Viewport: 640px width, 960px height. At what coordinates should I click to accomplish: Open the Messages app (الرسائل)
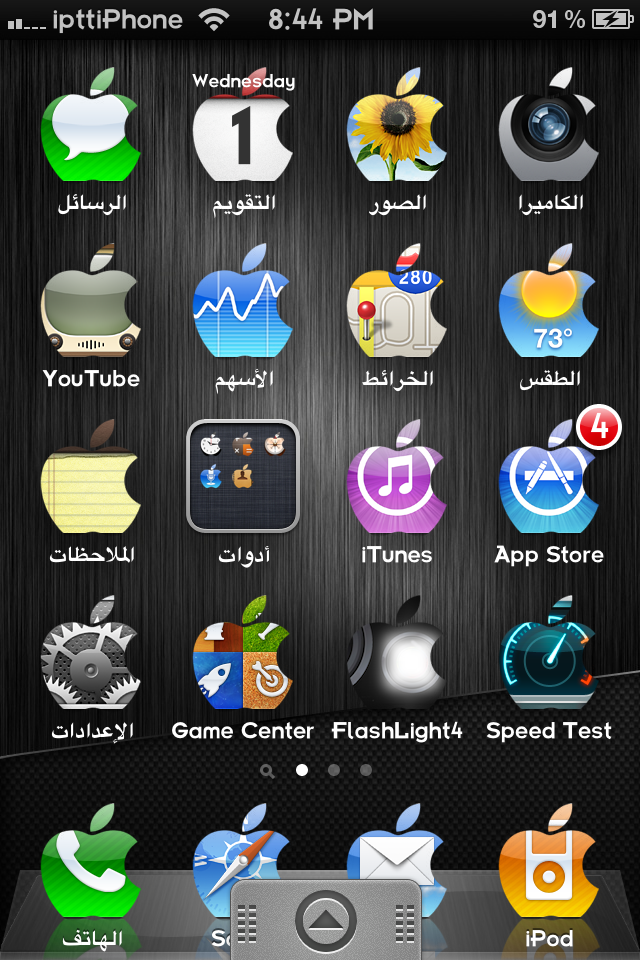(91, 130)
